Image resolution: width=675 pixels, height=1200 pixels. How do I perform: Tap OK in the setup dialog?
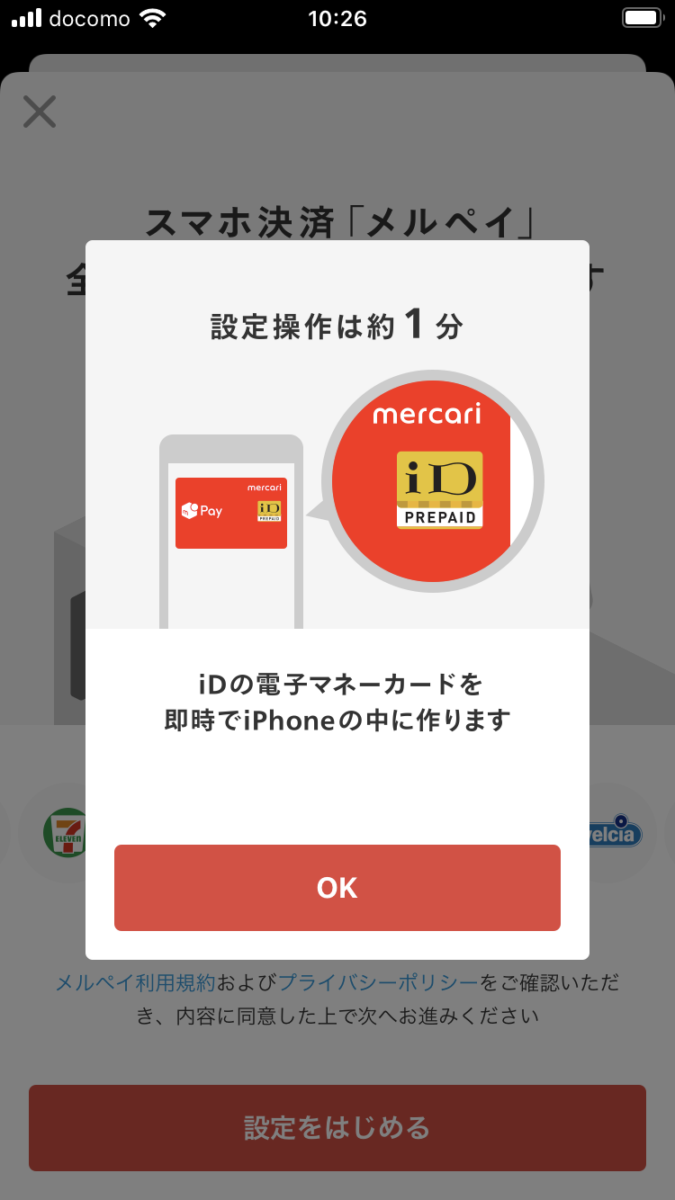click(337, 888)
